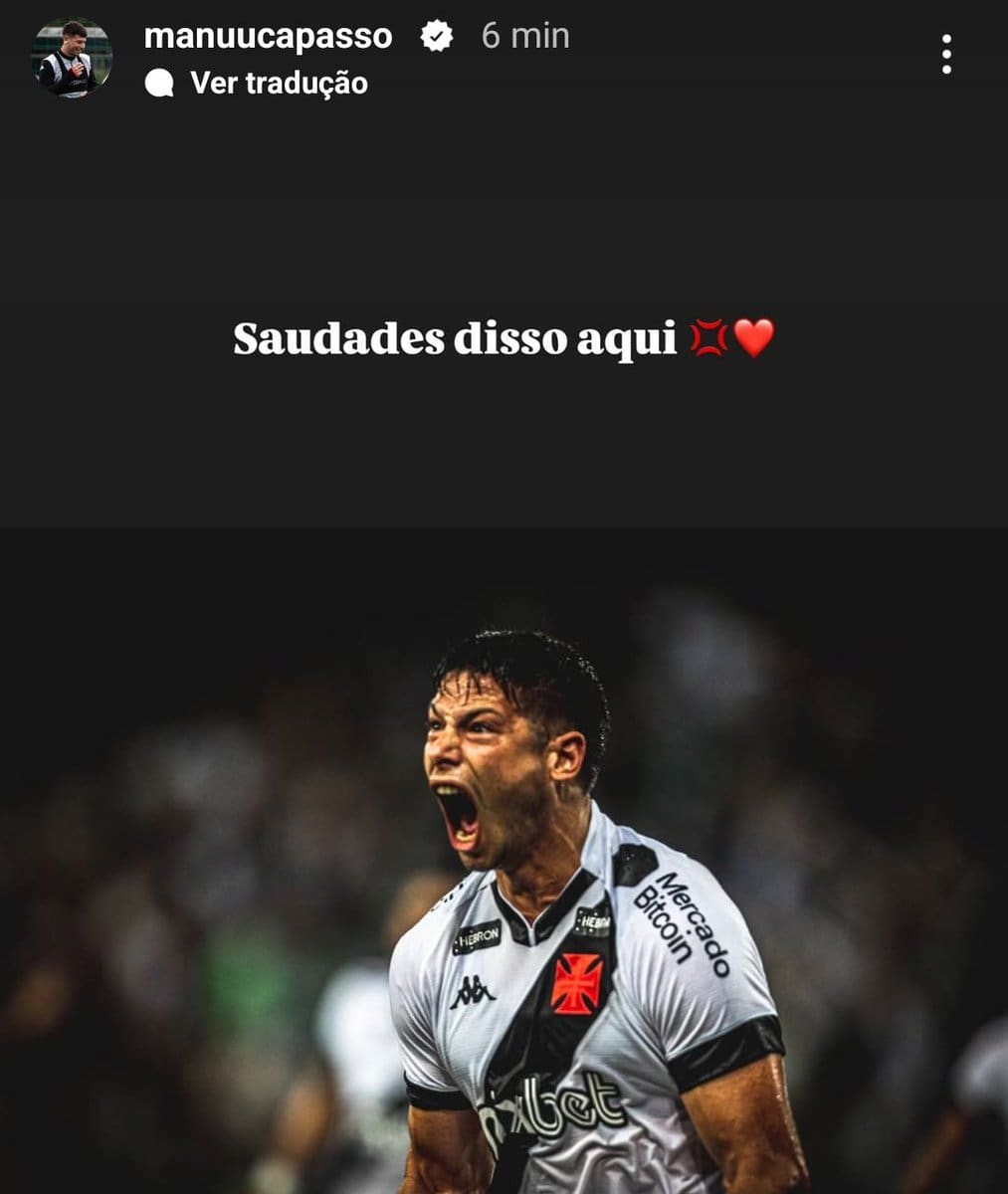1008x1194 pixels.
Task: Open manuucapasso's profile picture
Action: click(72, 58)
